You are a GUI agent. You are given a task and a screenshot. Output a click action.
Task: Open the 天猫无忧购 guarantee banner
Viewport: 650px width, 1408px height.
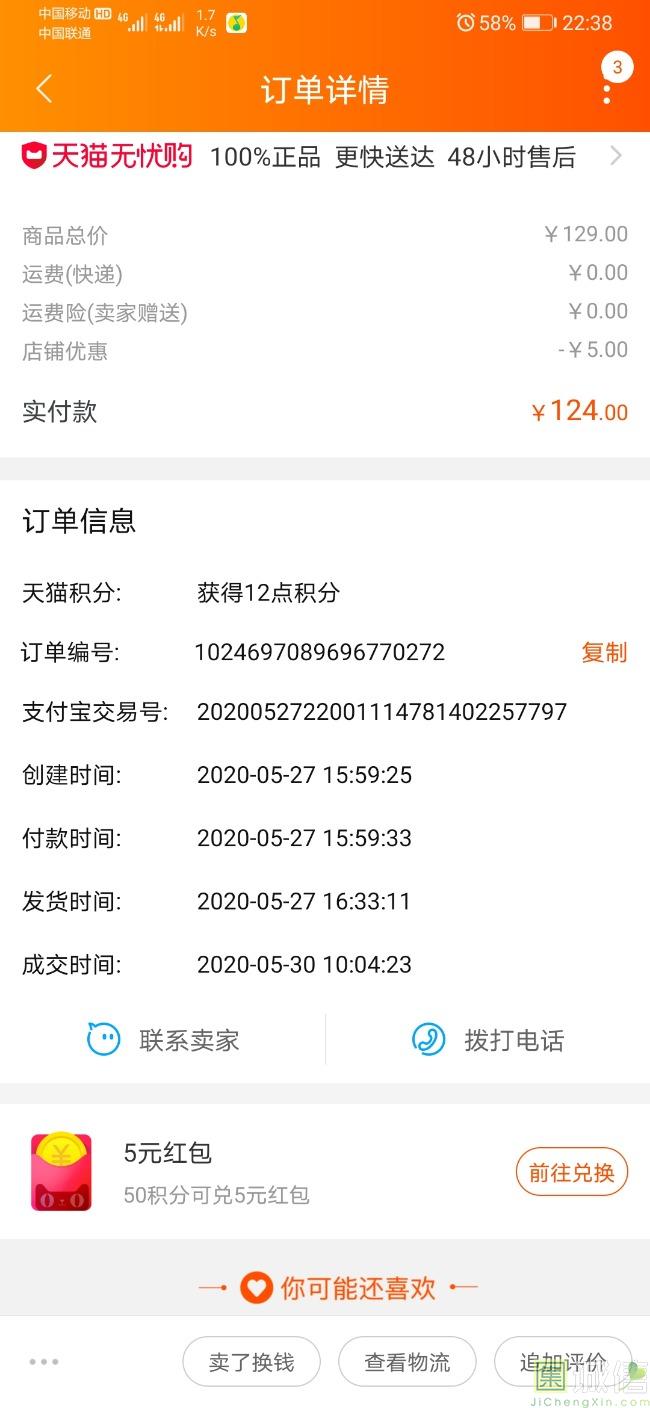click(320, 156)
